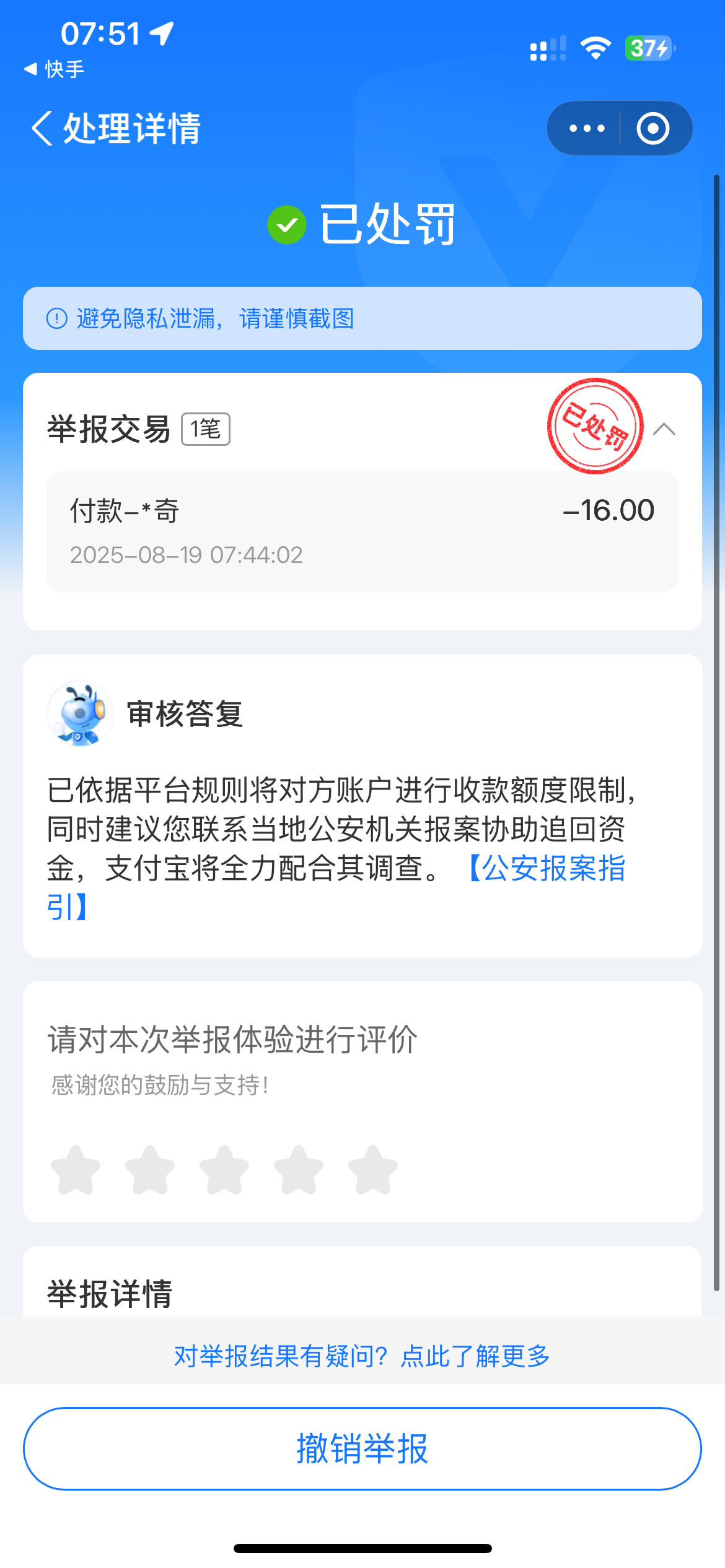Open the 付款-*奇 transaction entry

(x=362, y=531)
